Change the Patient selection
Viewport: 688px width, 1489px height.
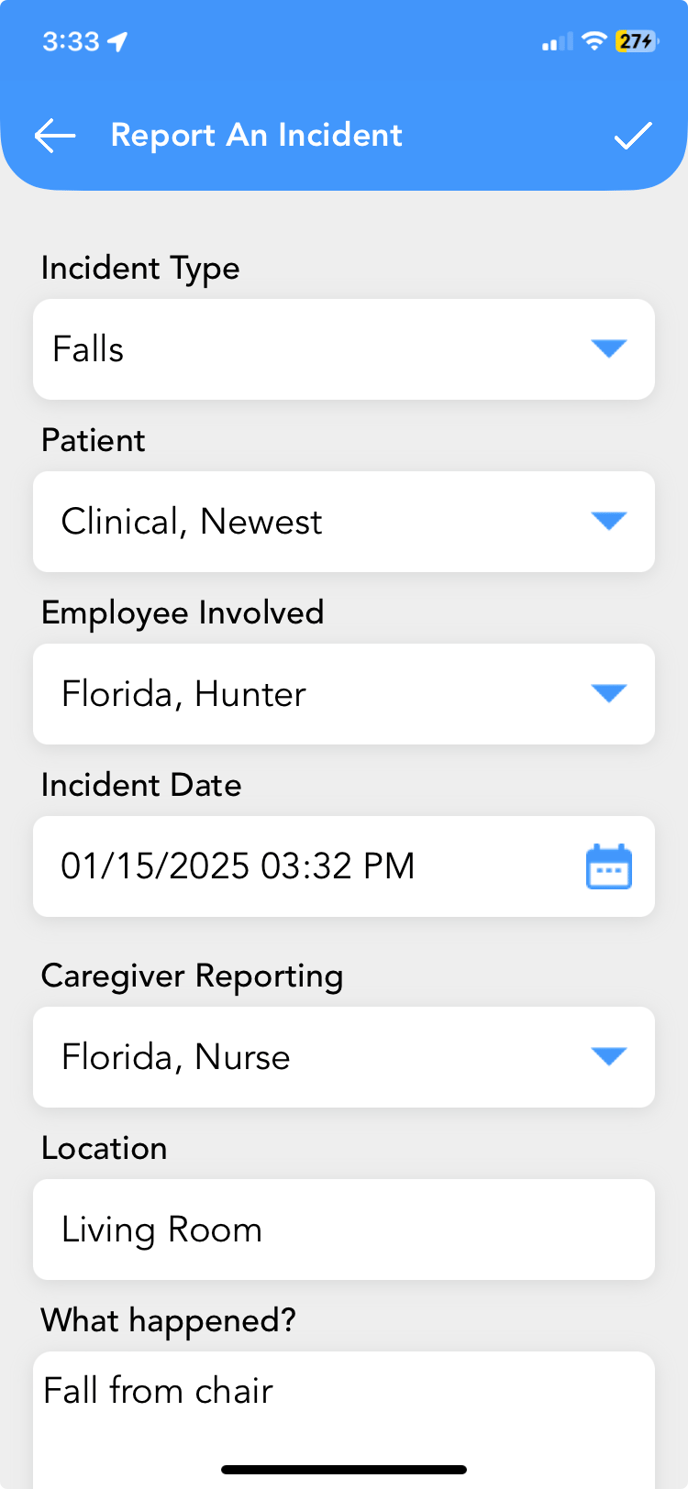pyautogui.click(x=344, y=521)
